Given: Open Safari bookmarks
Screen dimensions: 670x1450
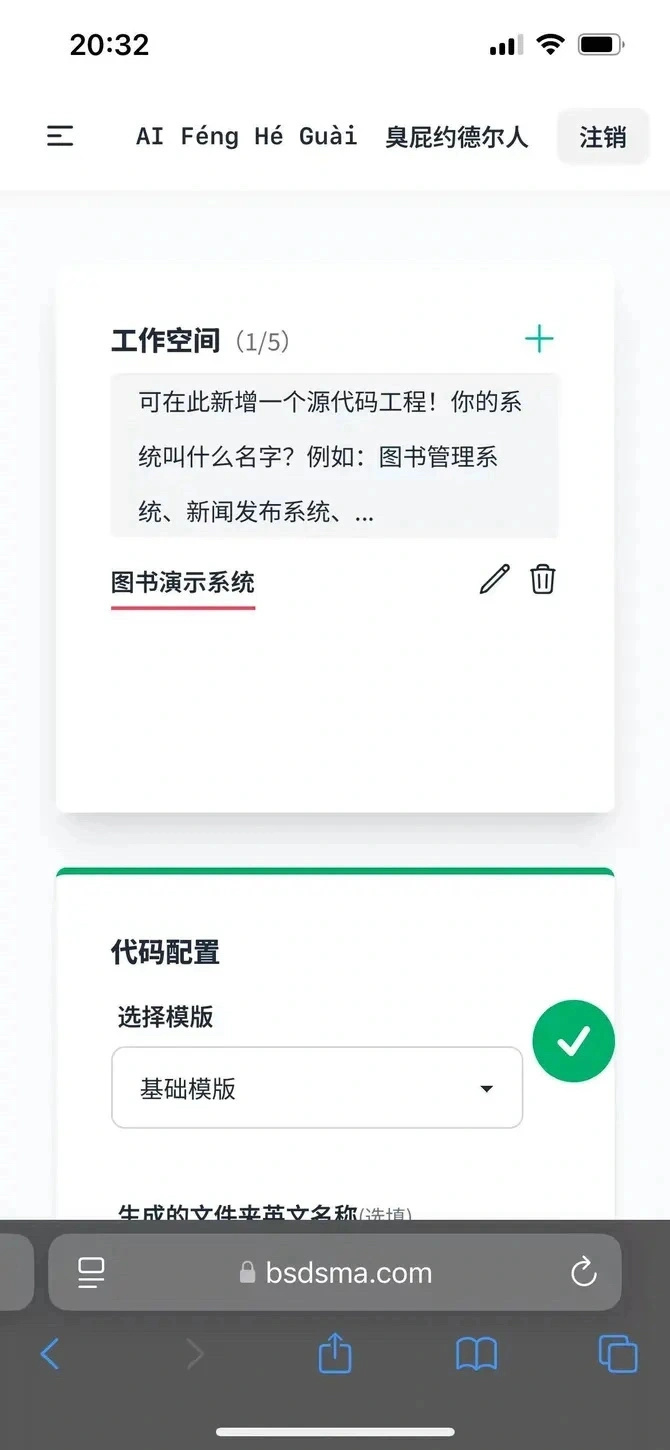Looking at the screenshot, I should tap(476, 1355).
